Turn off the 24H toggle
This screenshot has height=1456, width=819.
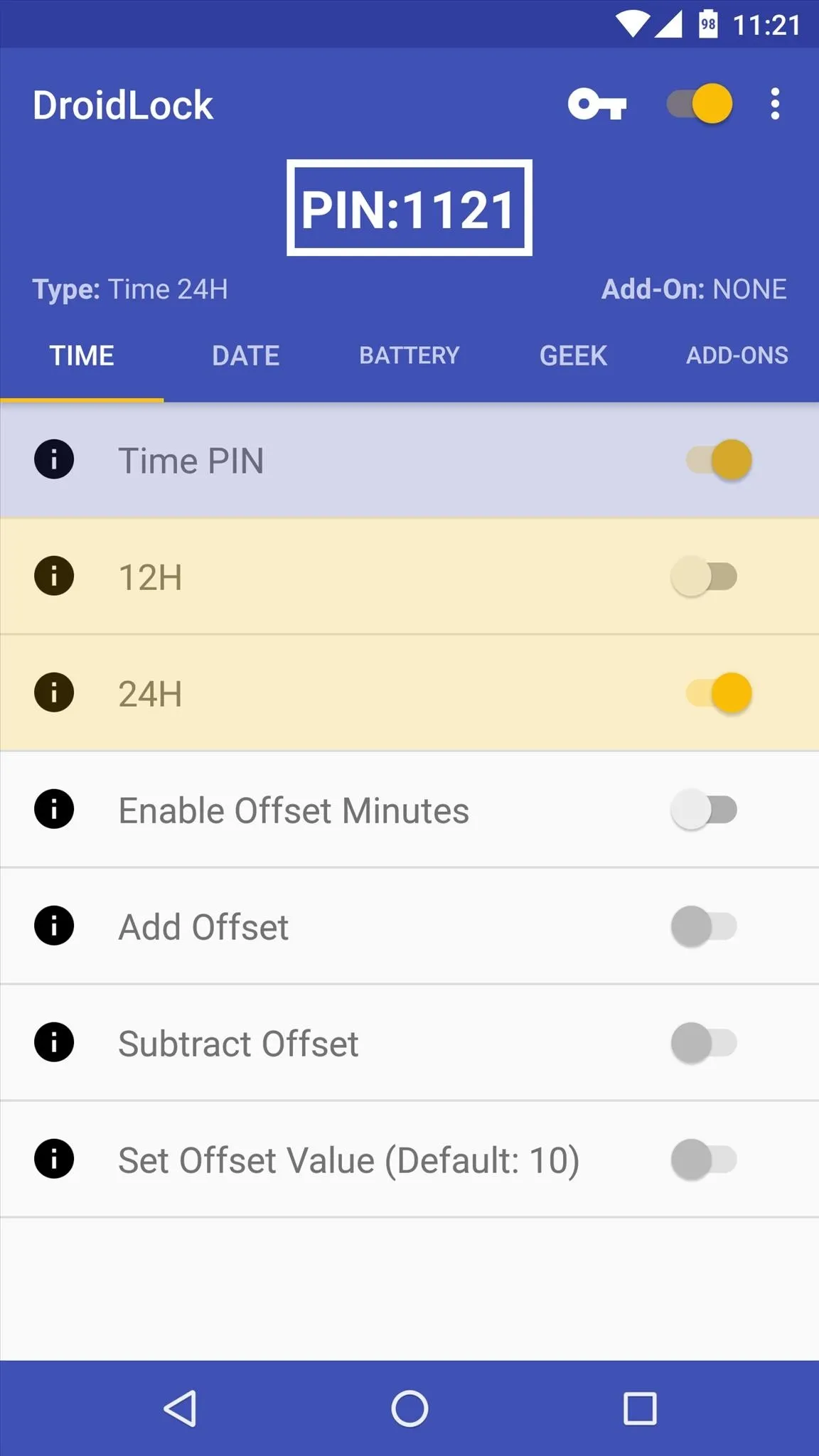(x=719, y=693)
